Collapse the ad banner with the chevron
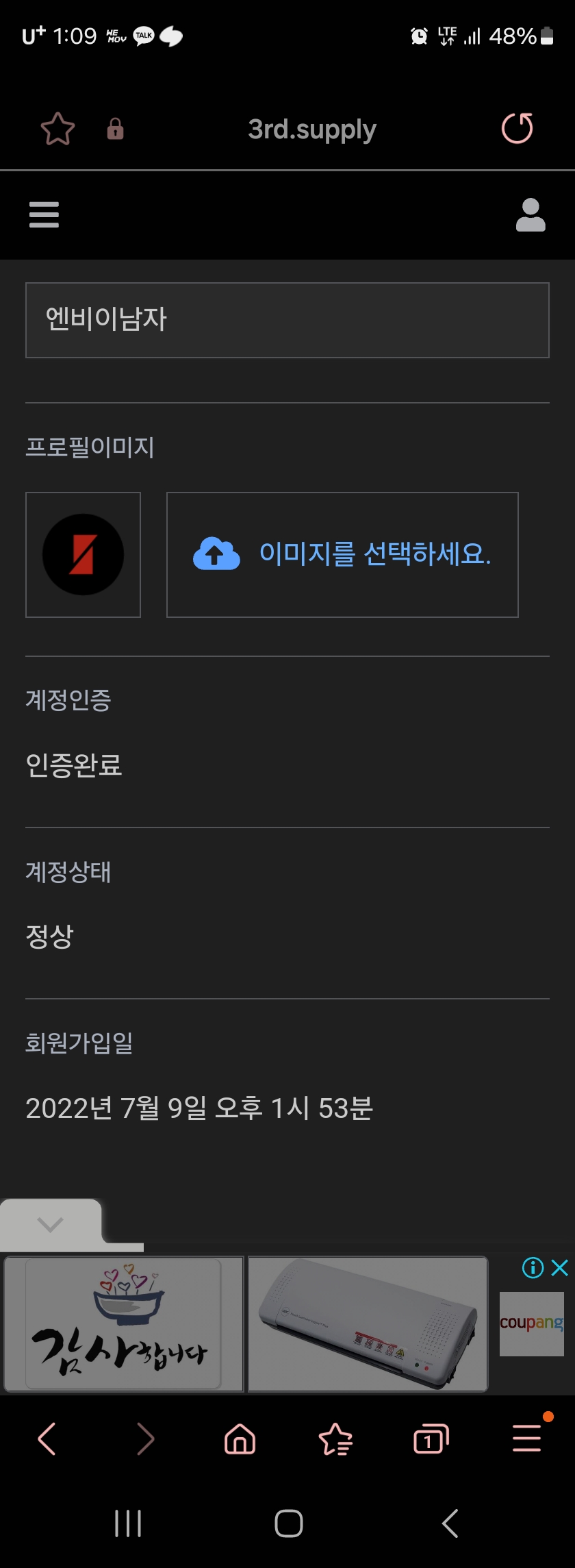 (50, 1224)
